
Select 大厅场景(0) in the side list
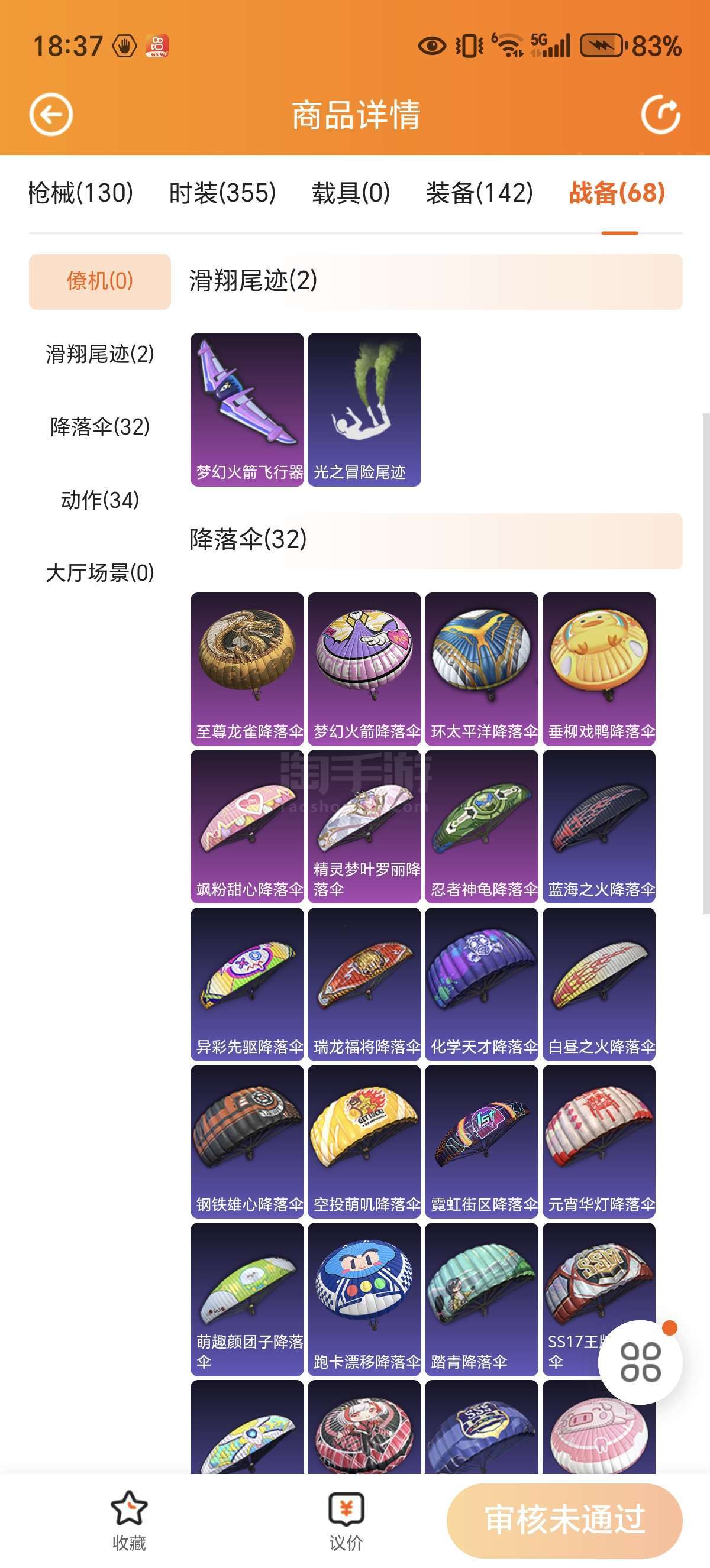(x=100, y=573)
